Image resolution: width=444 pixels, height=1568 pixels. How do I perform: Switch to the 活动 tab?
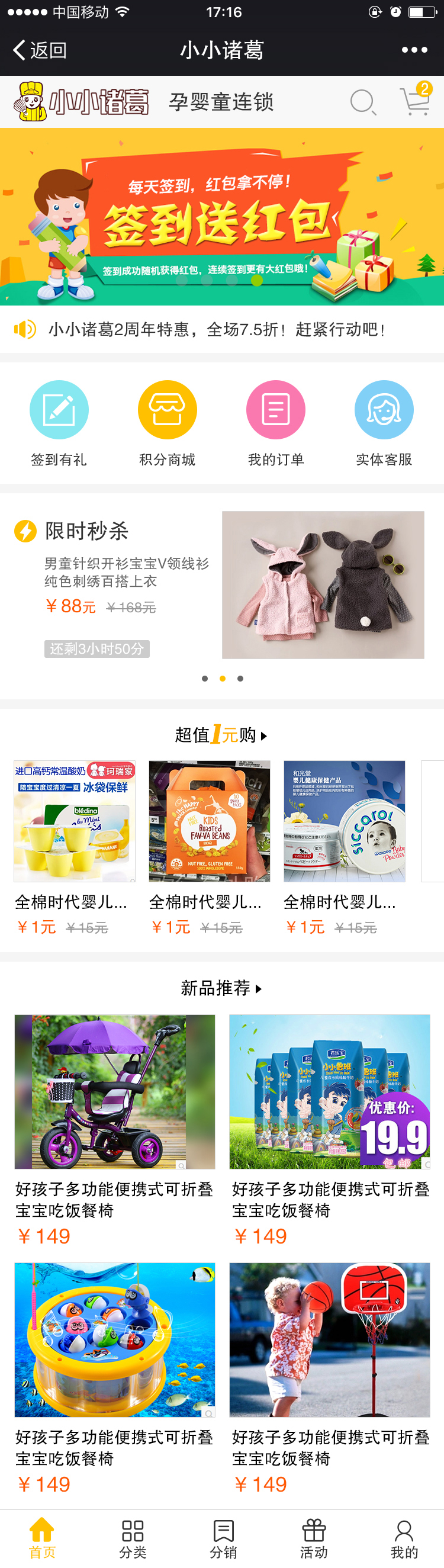coord(314,1538)
